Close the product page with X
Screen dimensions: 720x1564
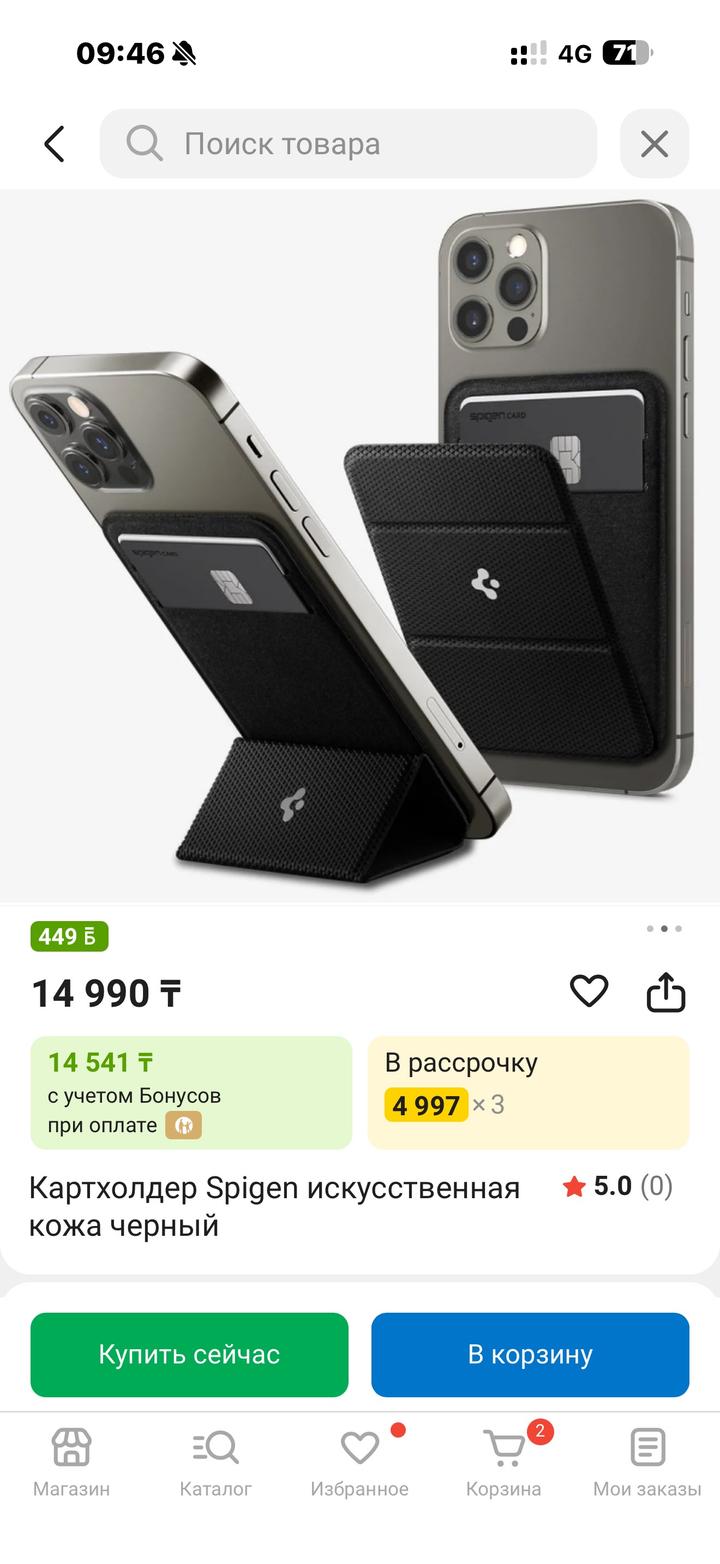654,144
